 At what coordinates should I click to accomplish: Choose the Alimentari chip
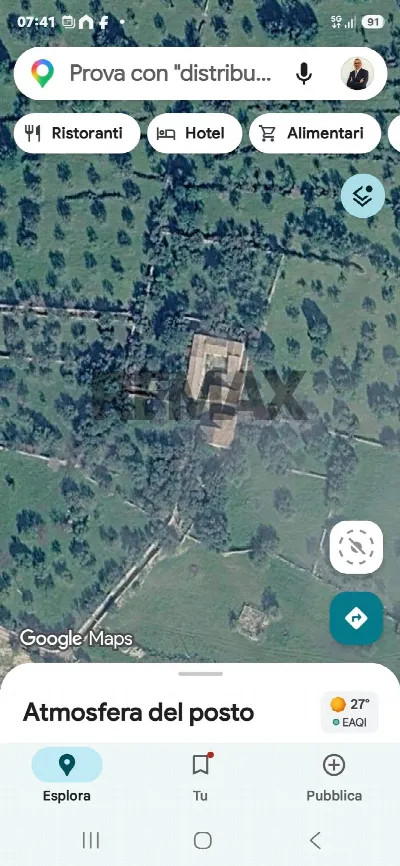(315, 133)
